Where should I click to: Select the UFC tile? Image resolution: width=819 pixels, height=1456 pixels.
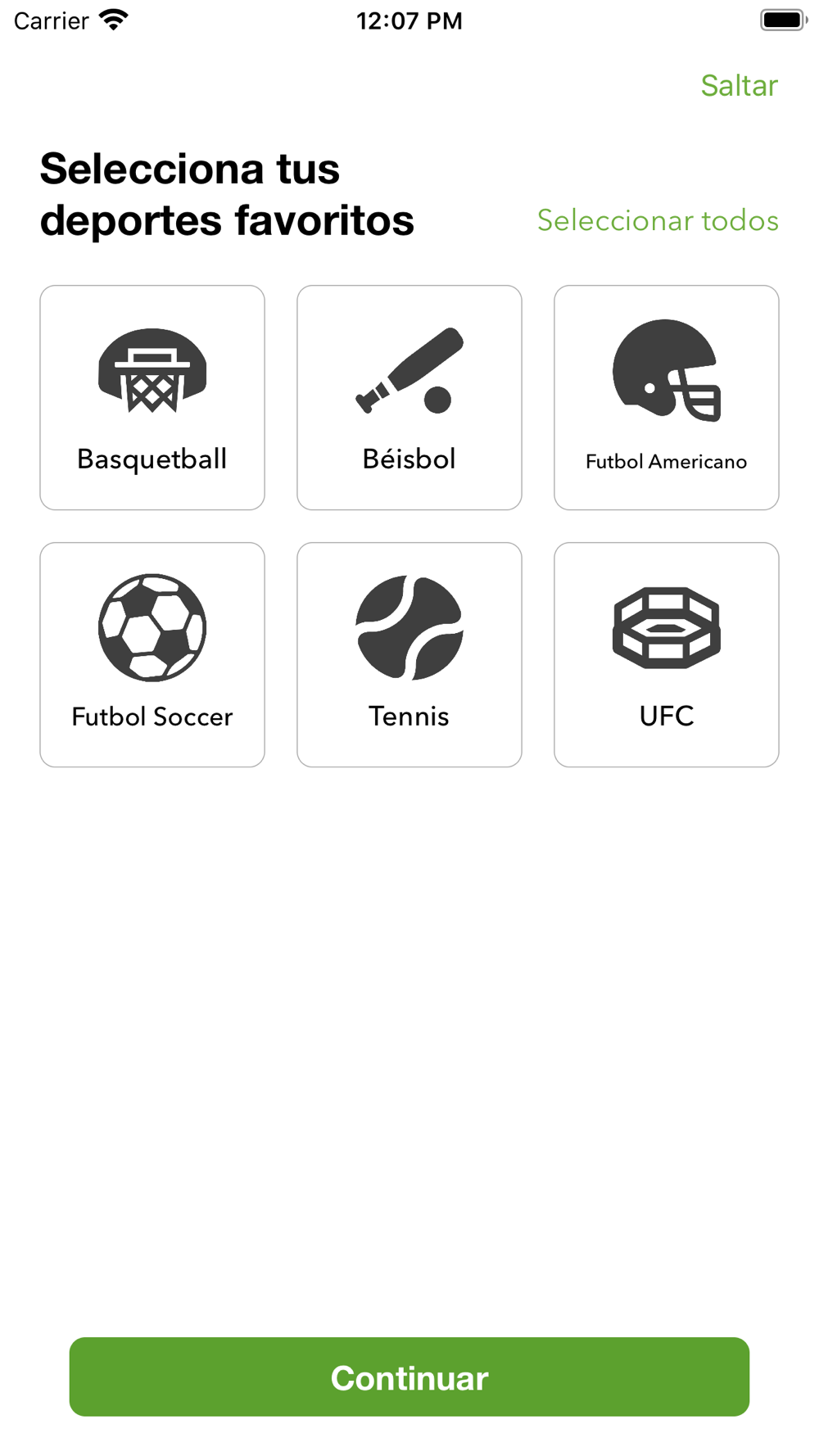pyautogui.click(x=667, y=654)
